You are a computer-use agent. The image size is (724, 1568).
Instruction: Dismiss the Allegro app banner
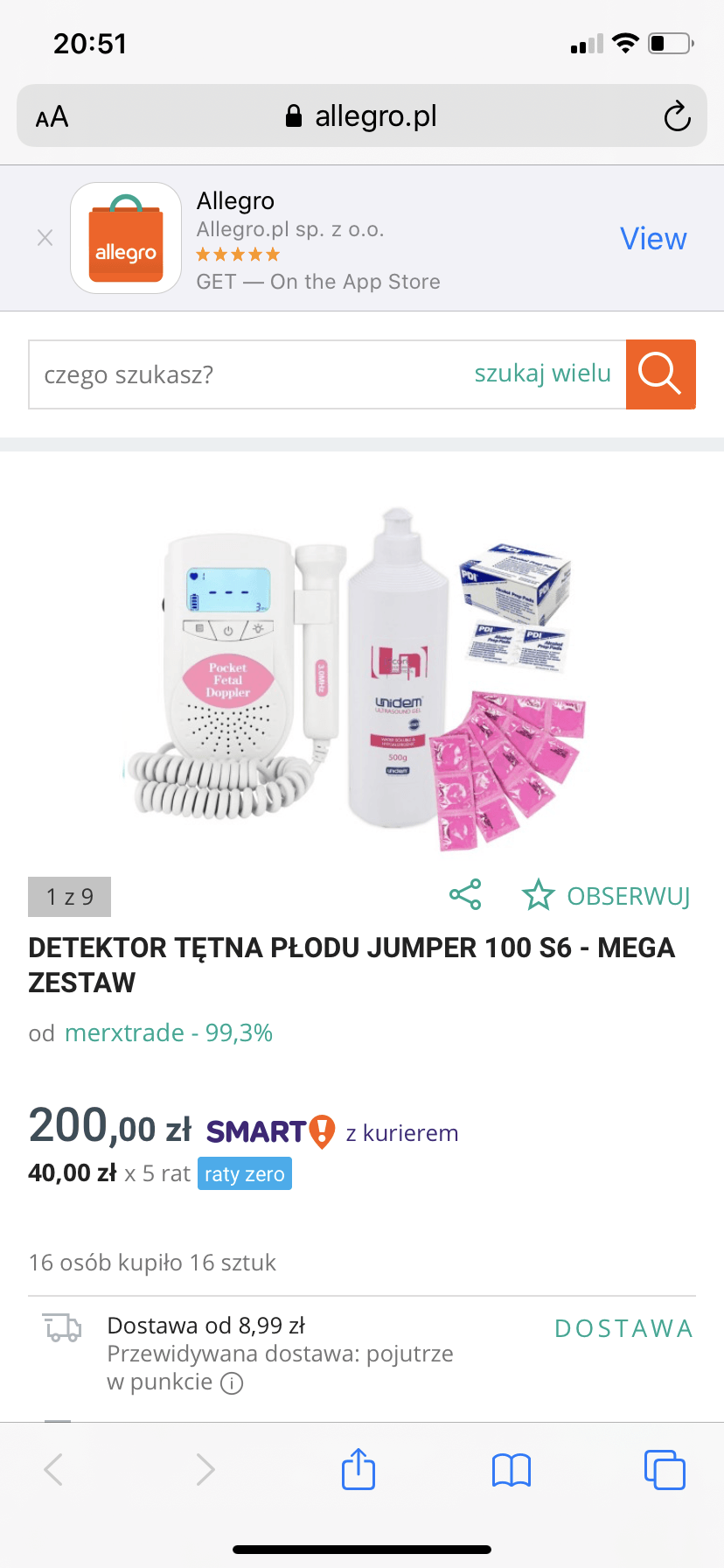[45, 238]
